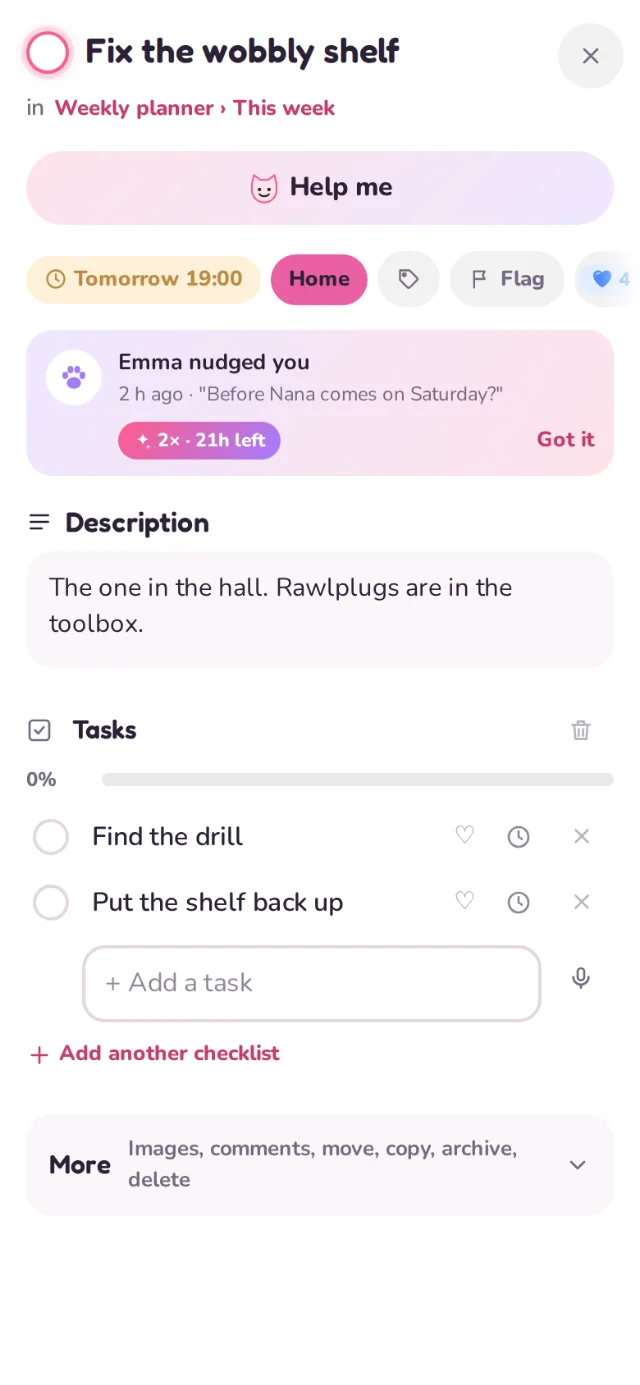Remove Put the shelf back up subtask
This screenshot has height=1385, width=640.
coord(581,903)
